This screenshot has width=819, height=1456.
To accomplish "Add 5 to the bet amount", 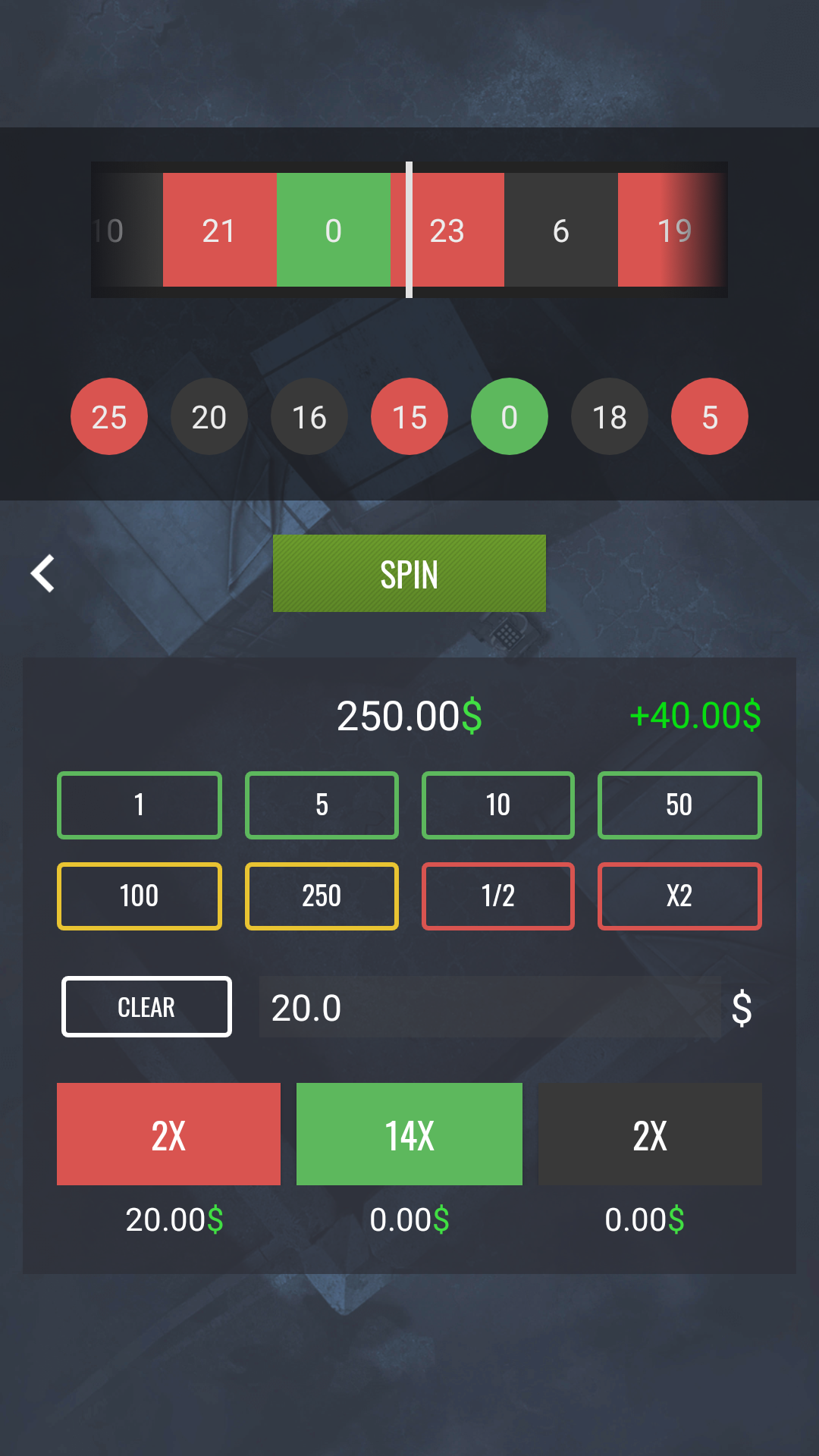I will [x=322, y=805].
